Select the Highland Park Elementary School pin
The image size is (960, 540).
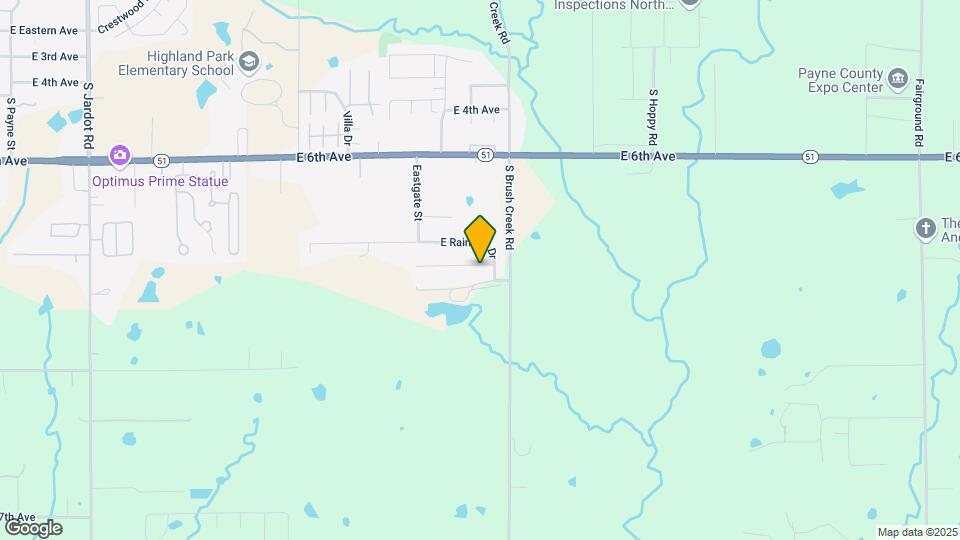click(x=248, y=64)
